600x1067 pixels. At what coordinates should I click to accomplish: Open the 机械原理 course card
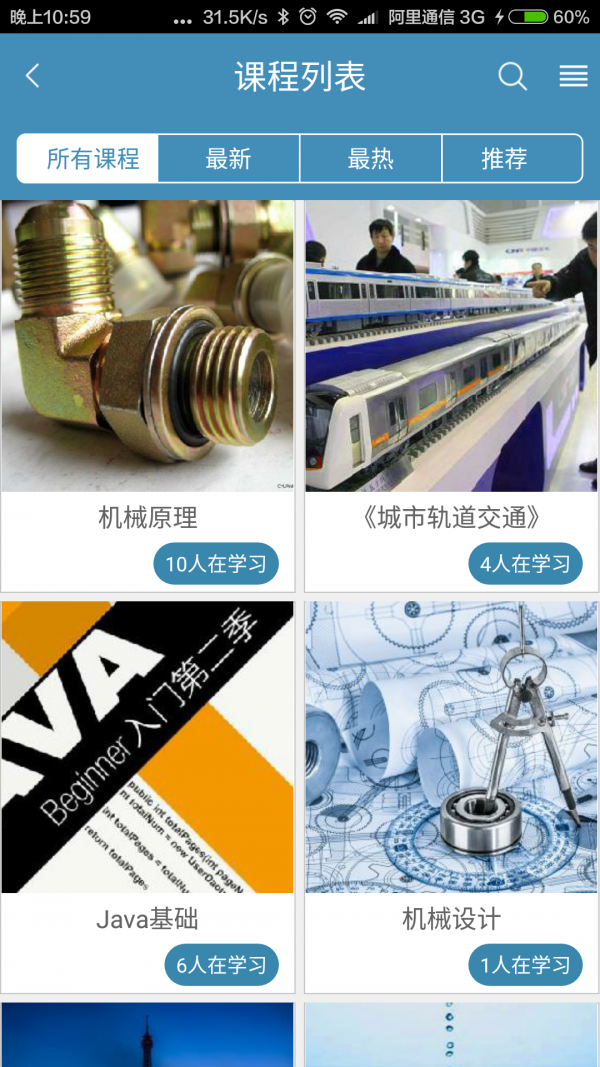point(148,395)
